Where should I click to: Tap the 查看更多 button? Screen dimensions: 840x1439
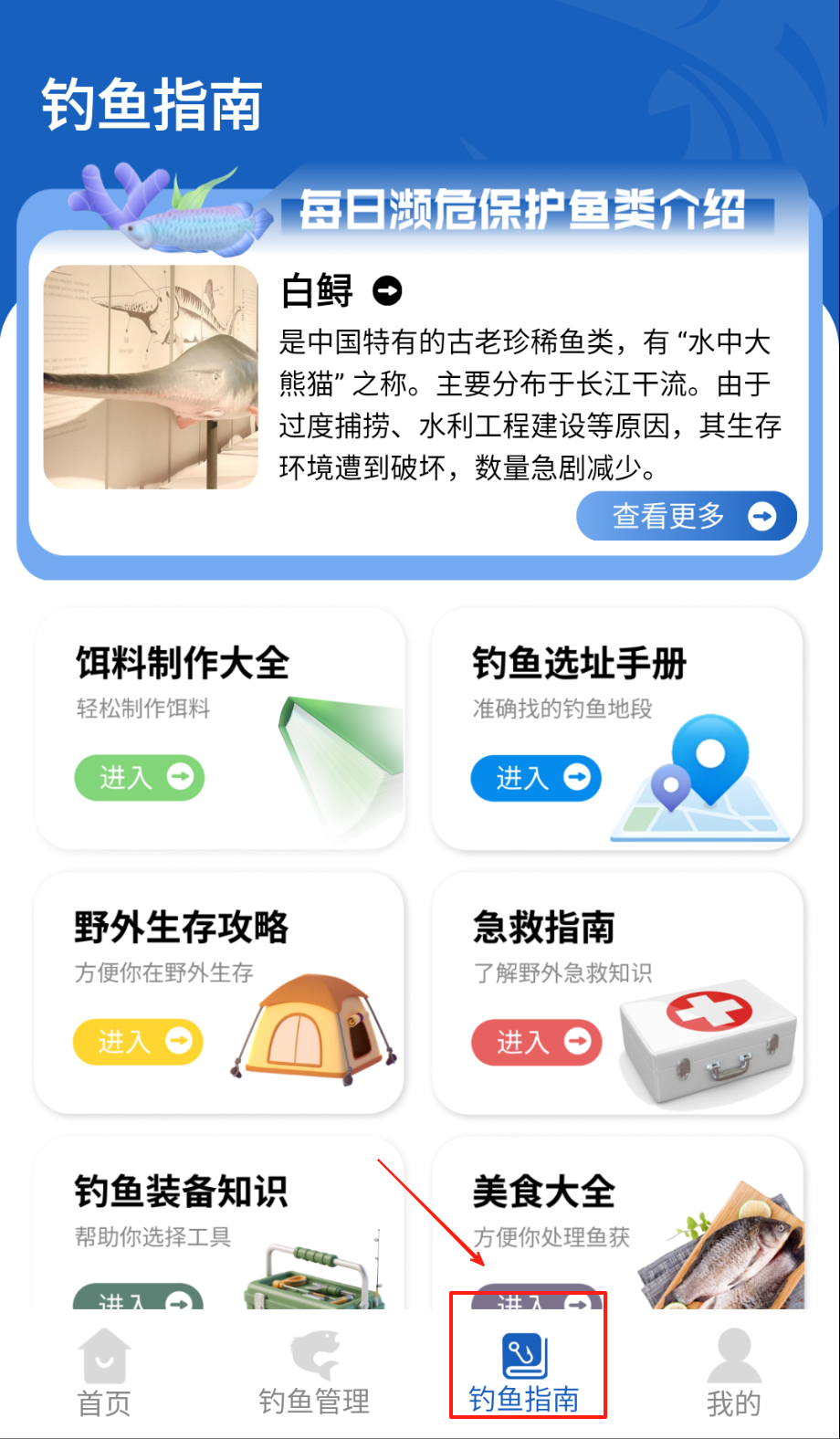[686, 516]
